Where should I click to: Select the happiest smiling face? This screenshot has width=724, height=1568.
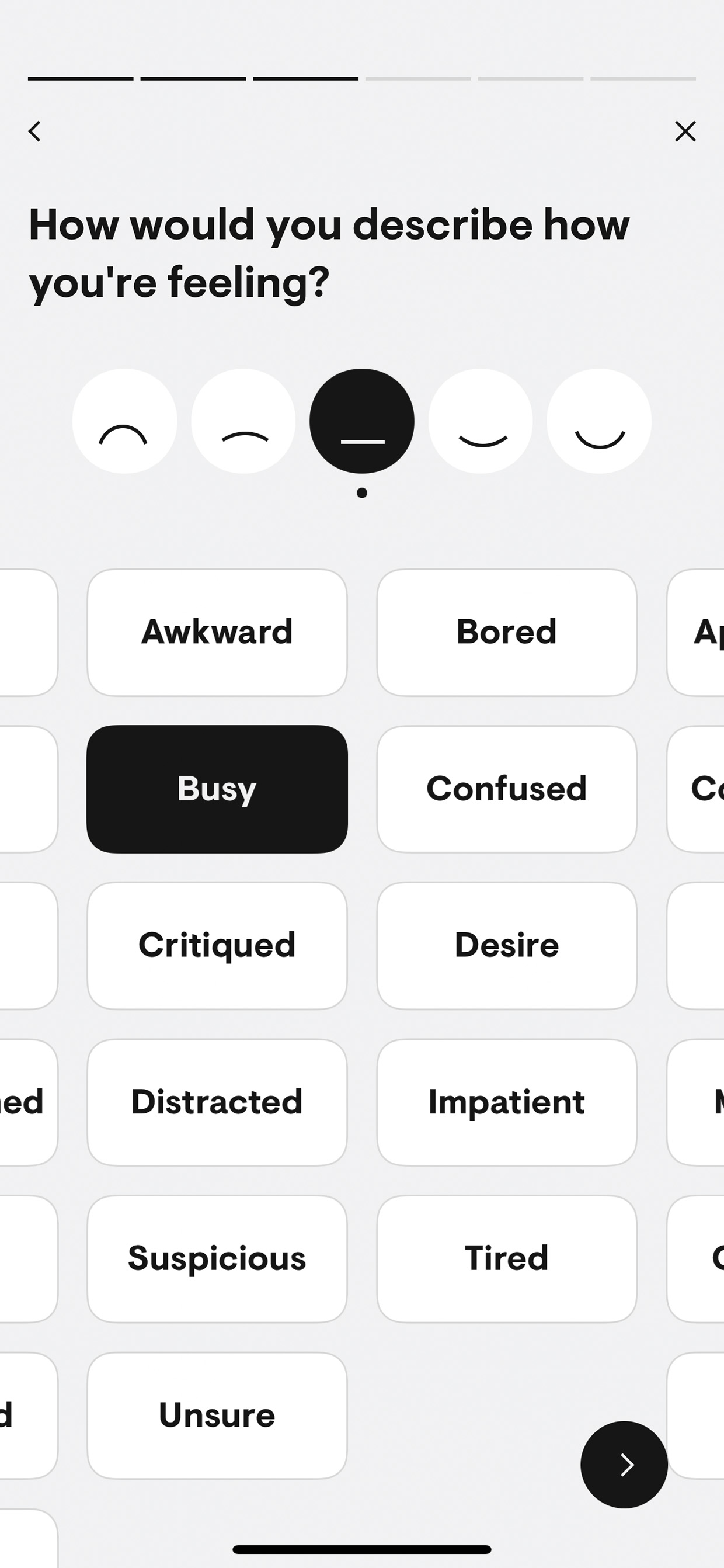click(599, 421)
